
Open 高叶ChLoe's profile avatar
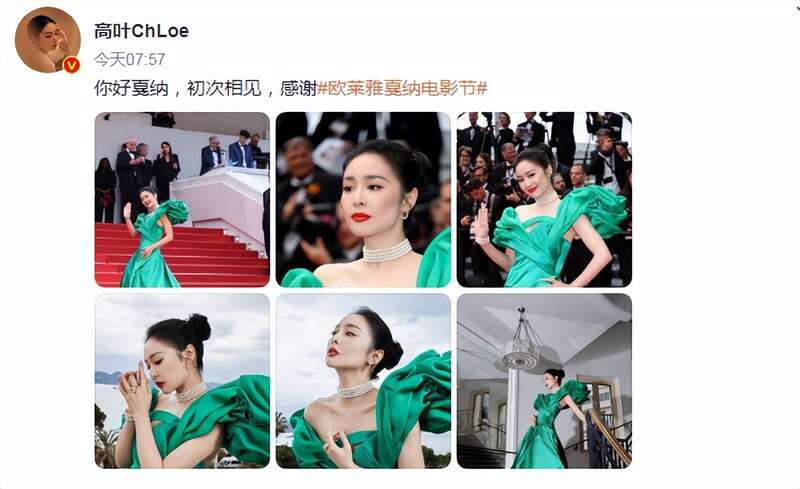(47, 40)
